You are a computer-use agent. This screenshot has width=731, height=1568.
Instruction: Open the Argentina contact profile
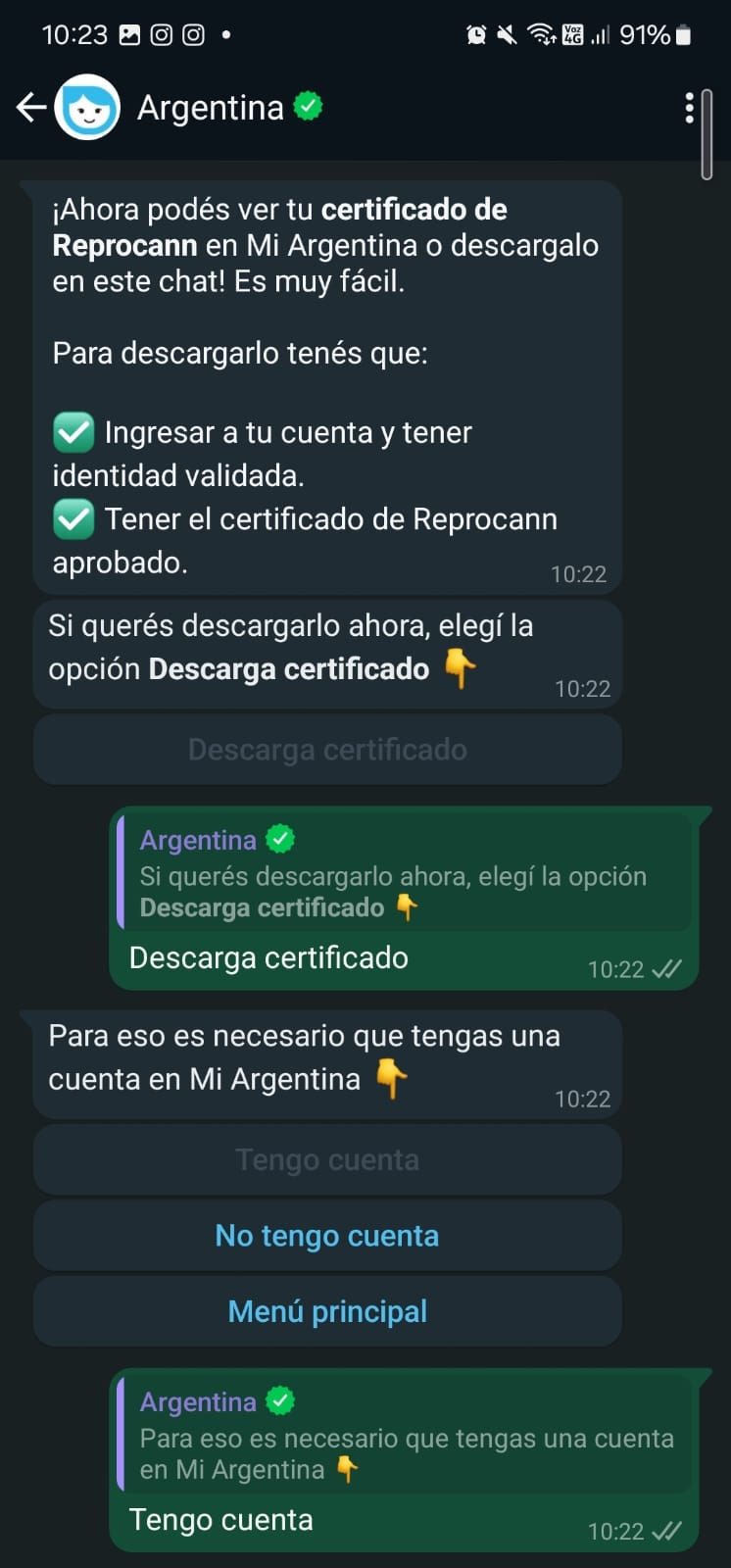pos(210,108)
